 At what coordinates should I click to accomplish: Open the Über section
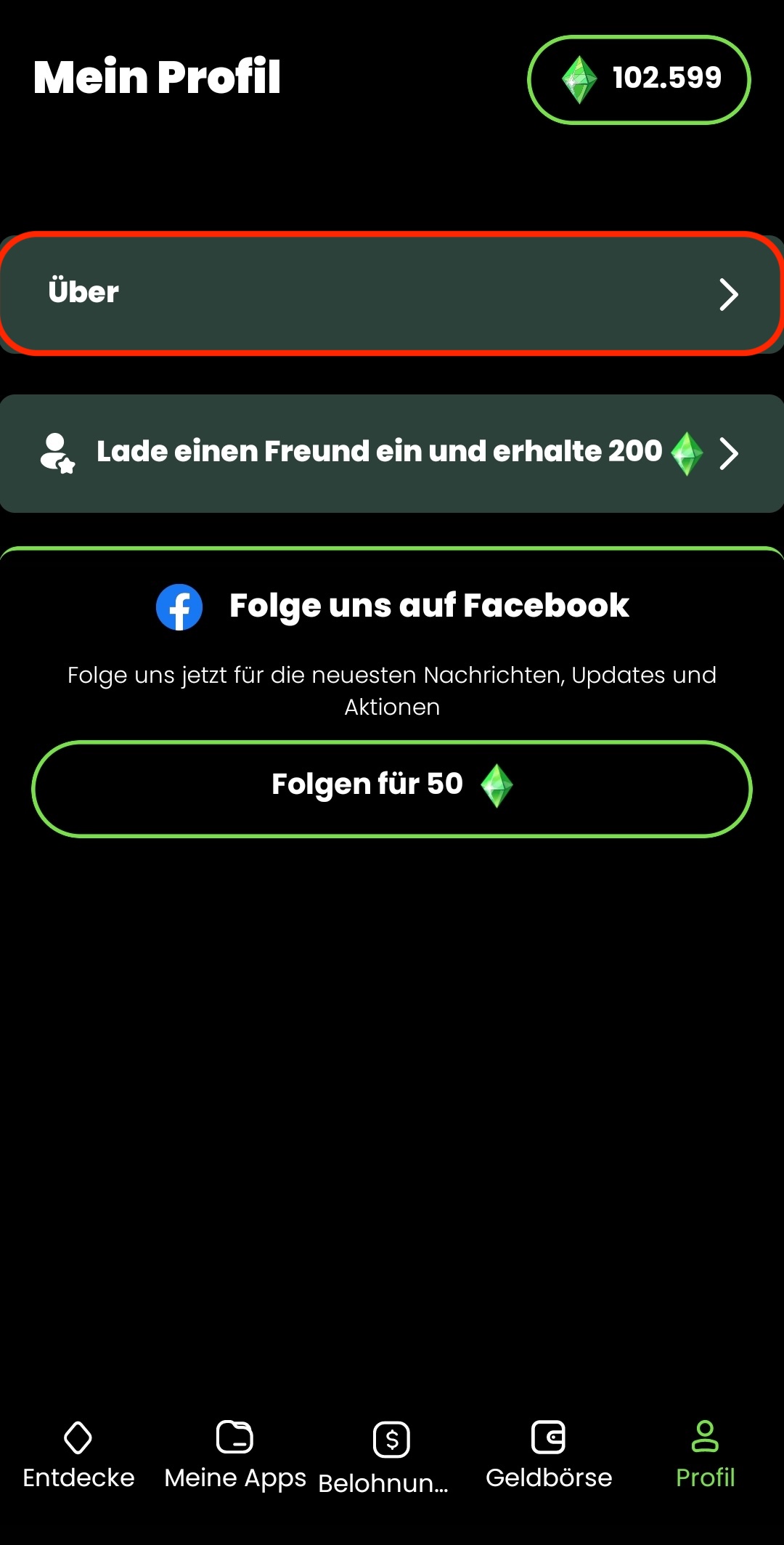click(x=392, y=293)
